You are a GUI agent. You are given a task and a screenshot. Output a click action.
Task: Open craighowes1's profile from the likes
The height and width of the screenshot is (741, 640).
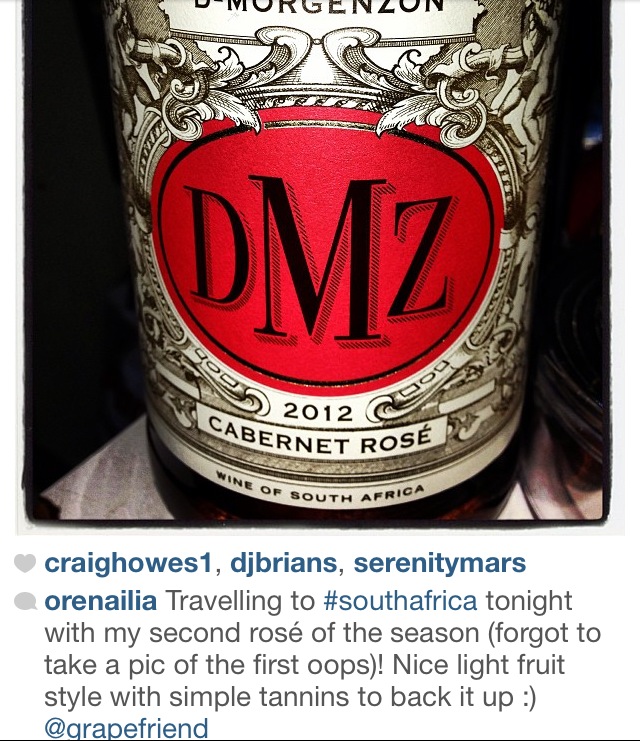coord(127,564)
